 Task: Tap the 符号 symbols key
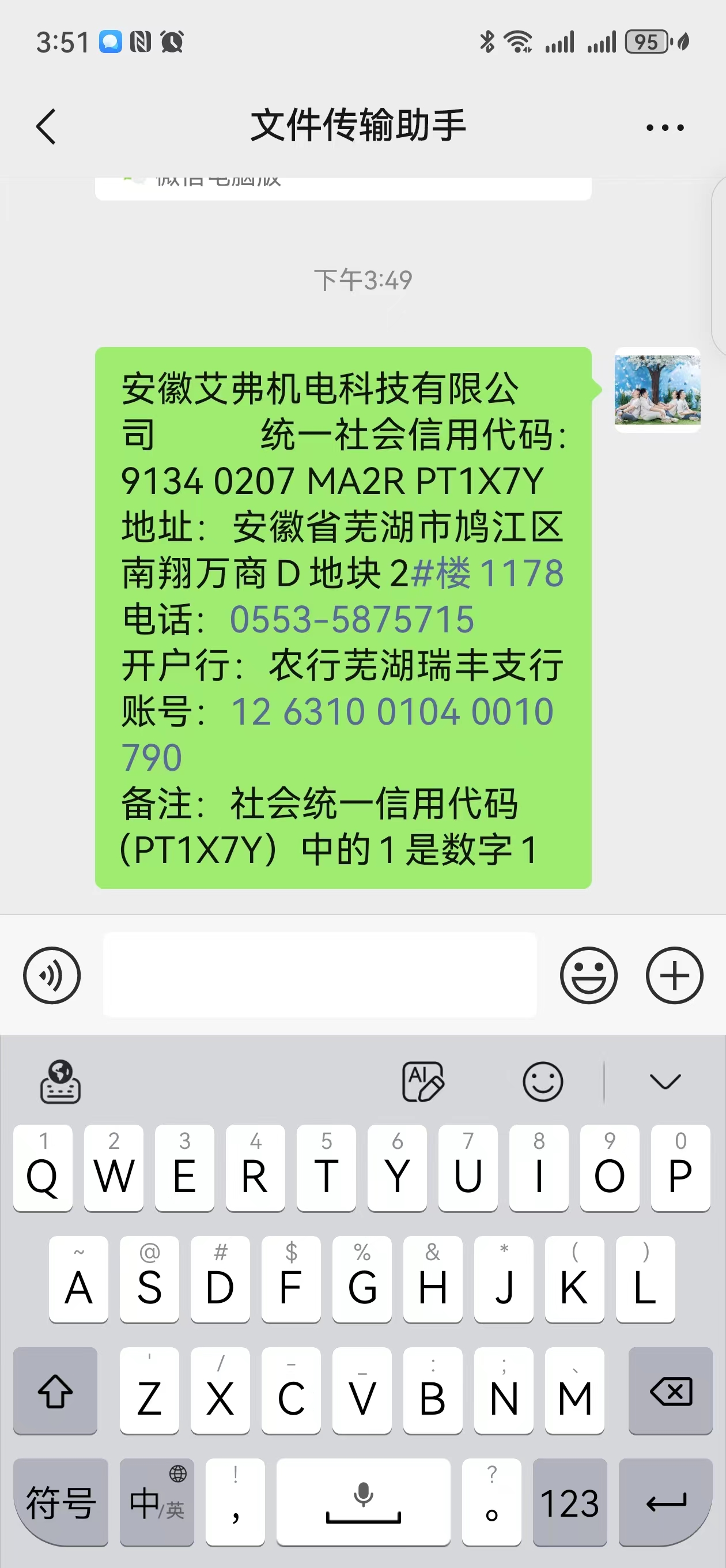[x=61, y=1502]
